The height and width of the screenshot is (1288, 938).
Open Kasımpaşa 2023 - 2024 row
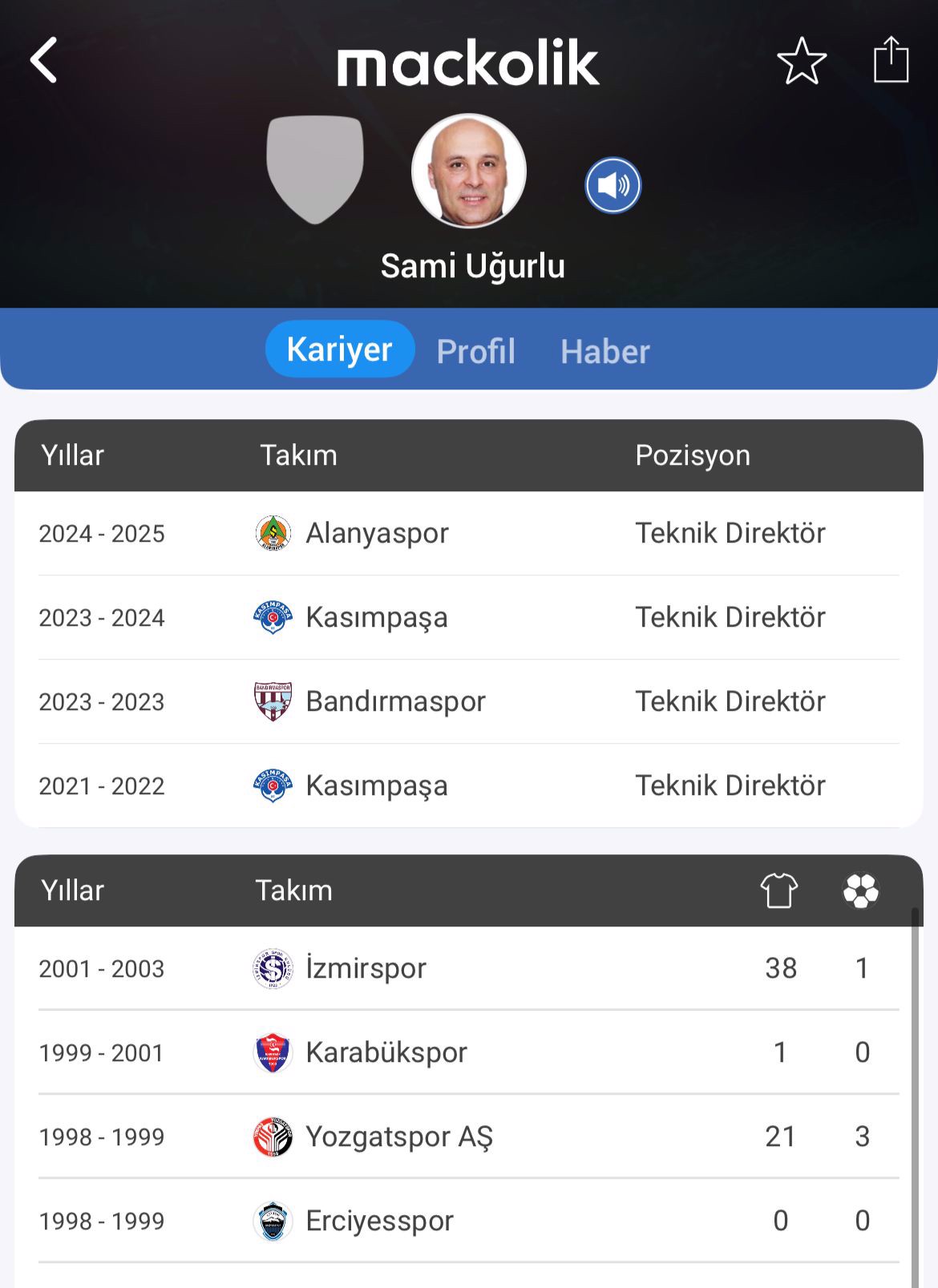click(377, 617)
